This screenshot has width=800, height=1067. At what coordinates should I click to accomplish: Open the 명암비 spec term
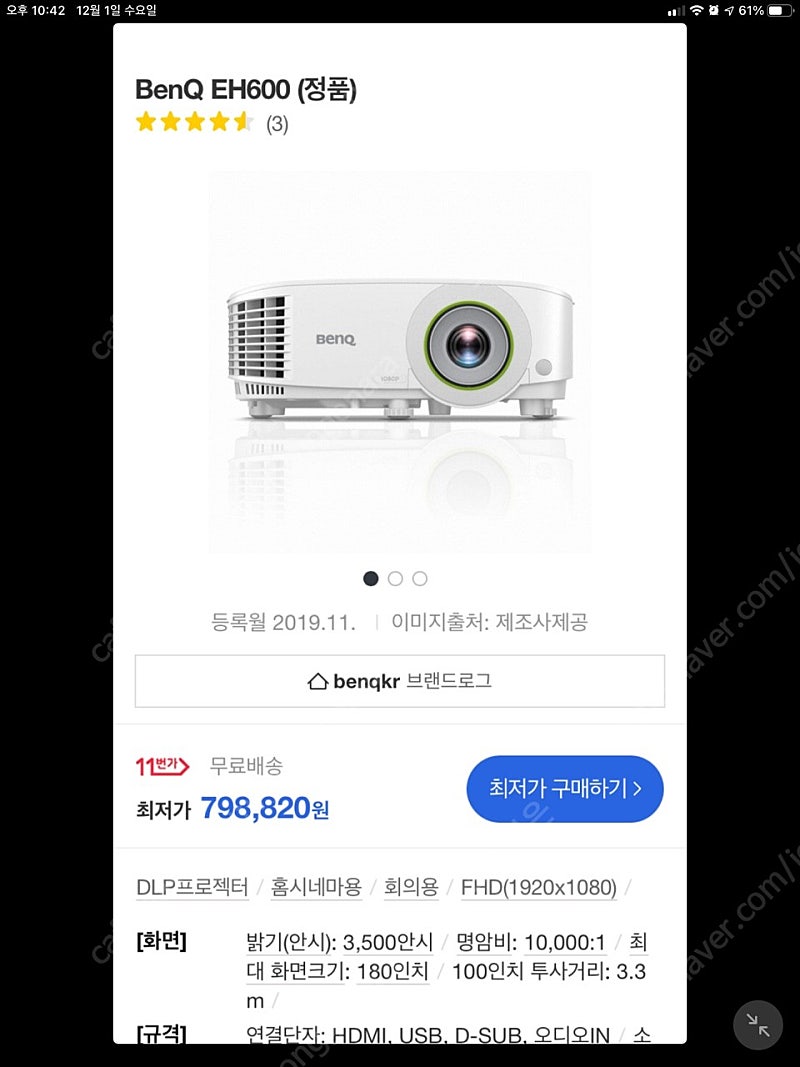click(x=485, y=942)
